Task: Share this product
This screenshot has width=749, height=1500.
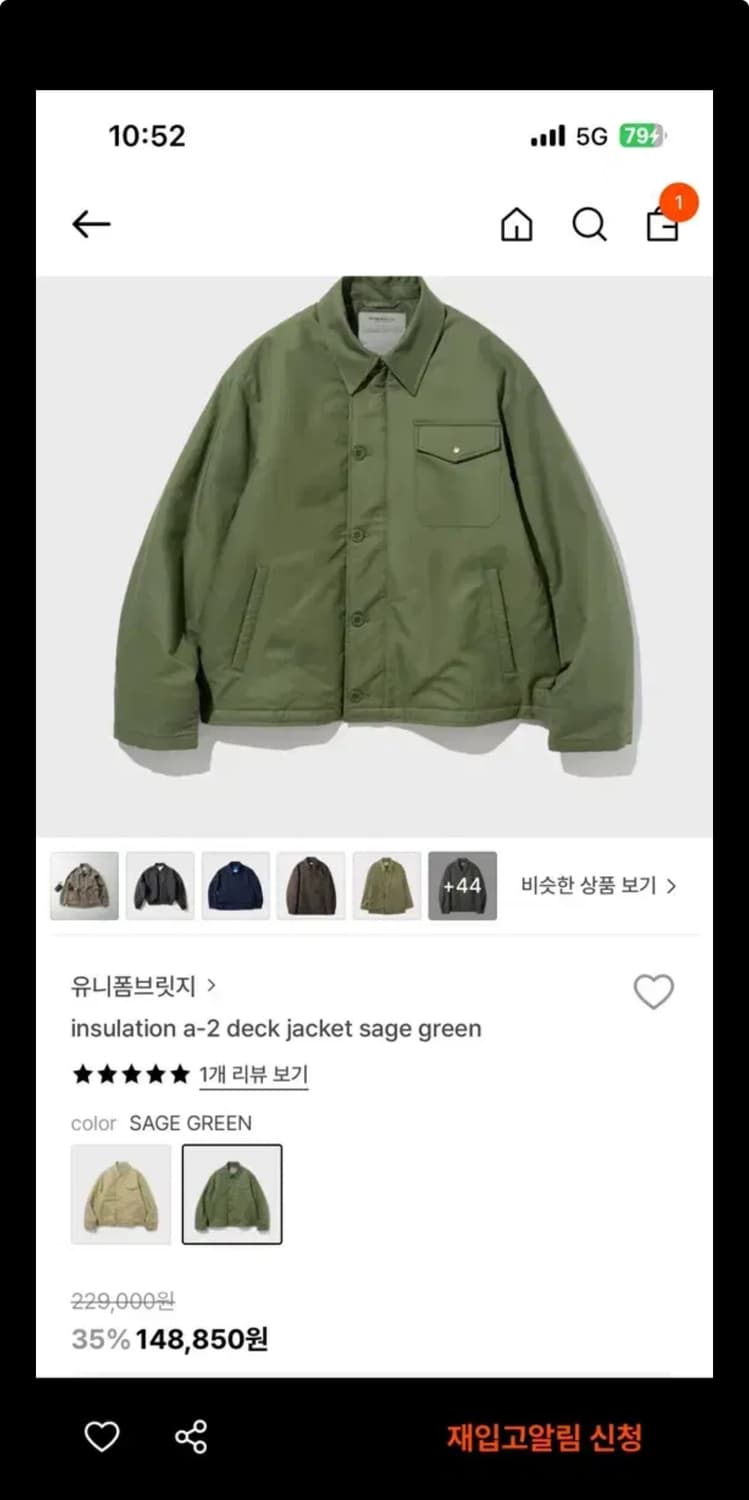Action: click(191, 1437)
